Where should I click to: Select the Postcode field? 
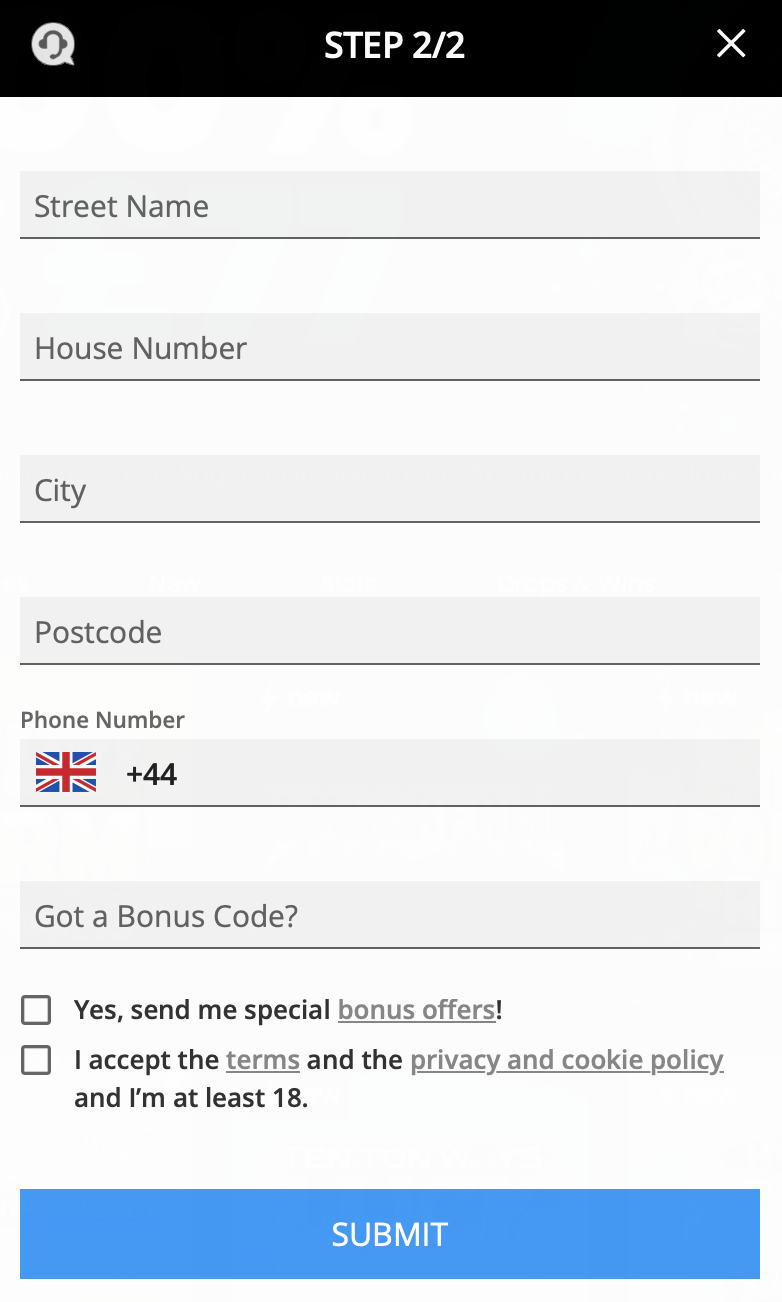390,631
